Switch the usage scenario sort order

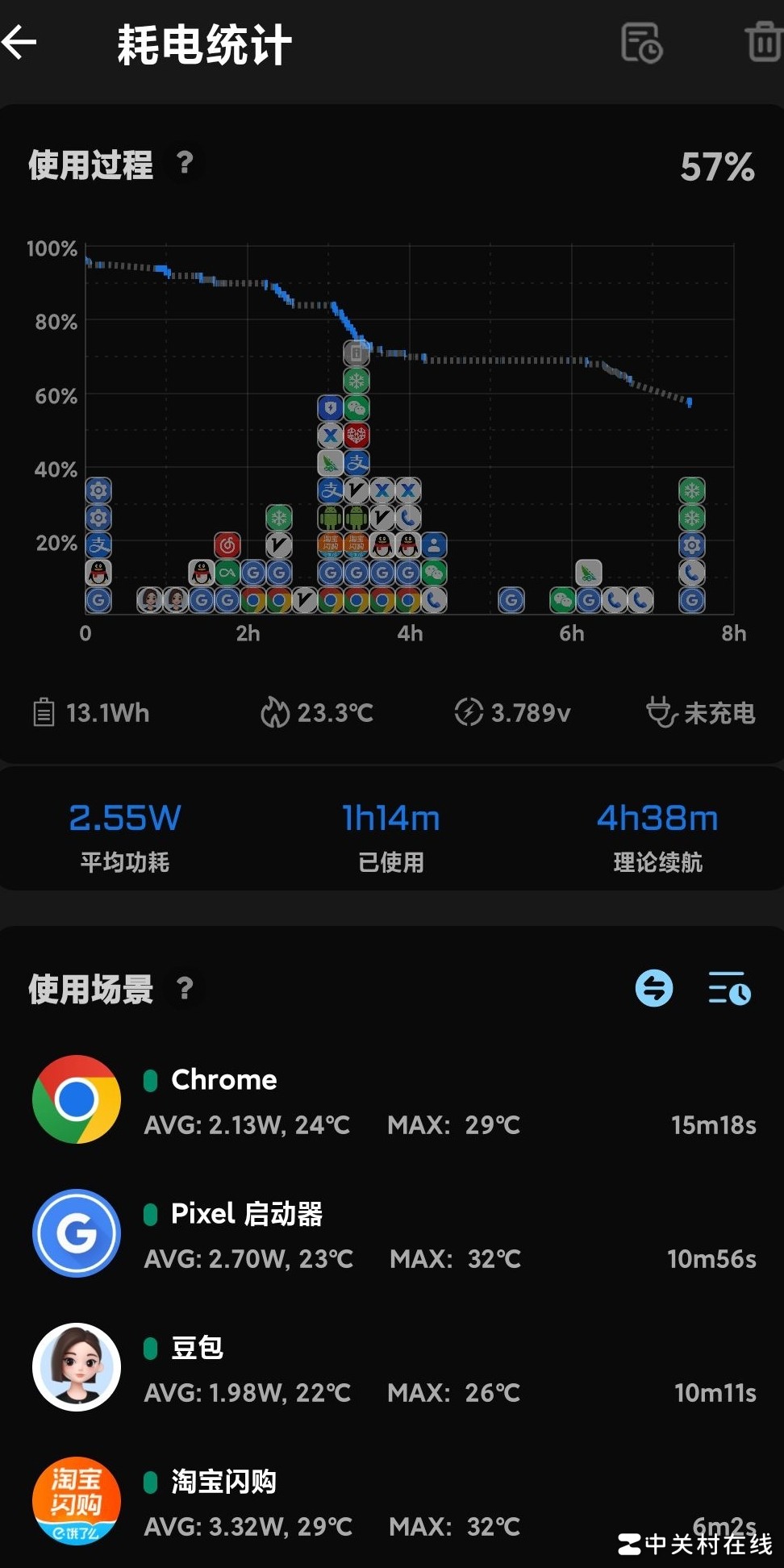pyautogui.click(x=653, y=988)
